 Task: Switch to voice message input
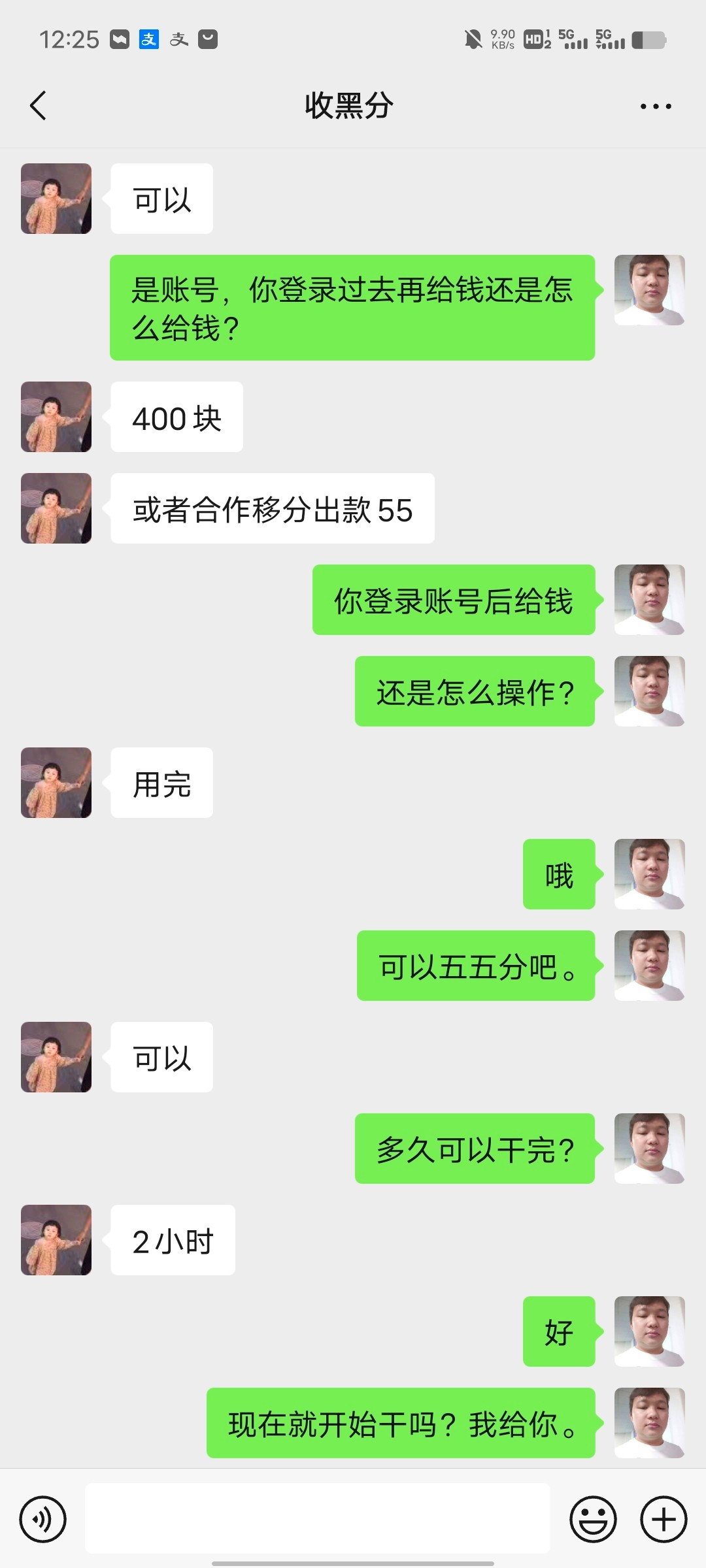click(43, 1519)
